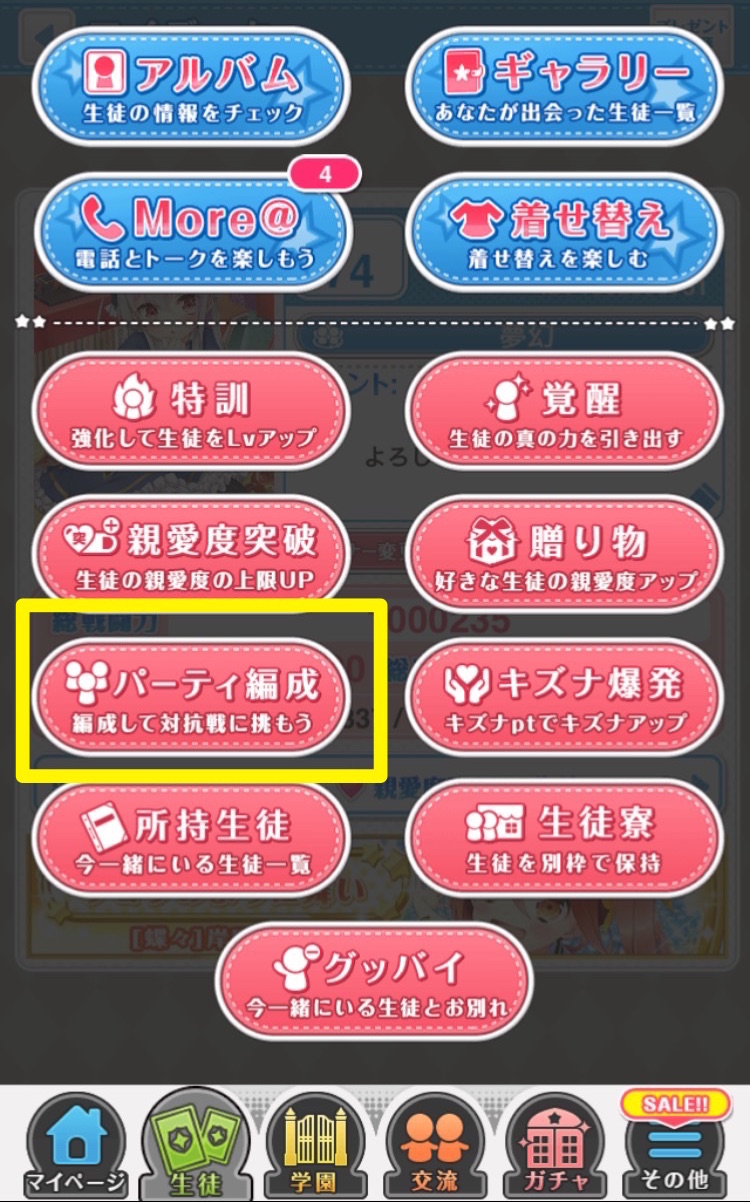The image size is (750, 1202).
Task: Open the 着せ替え dress-up menu
Action: 564,231
